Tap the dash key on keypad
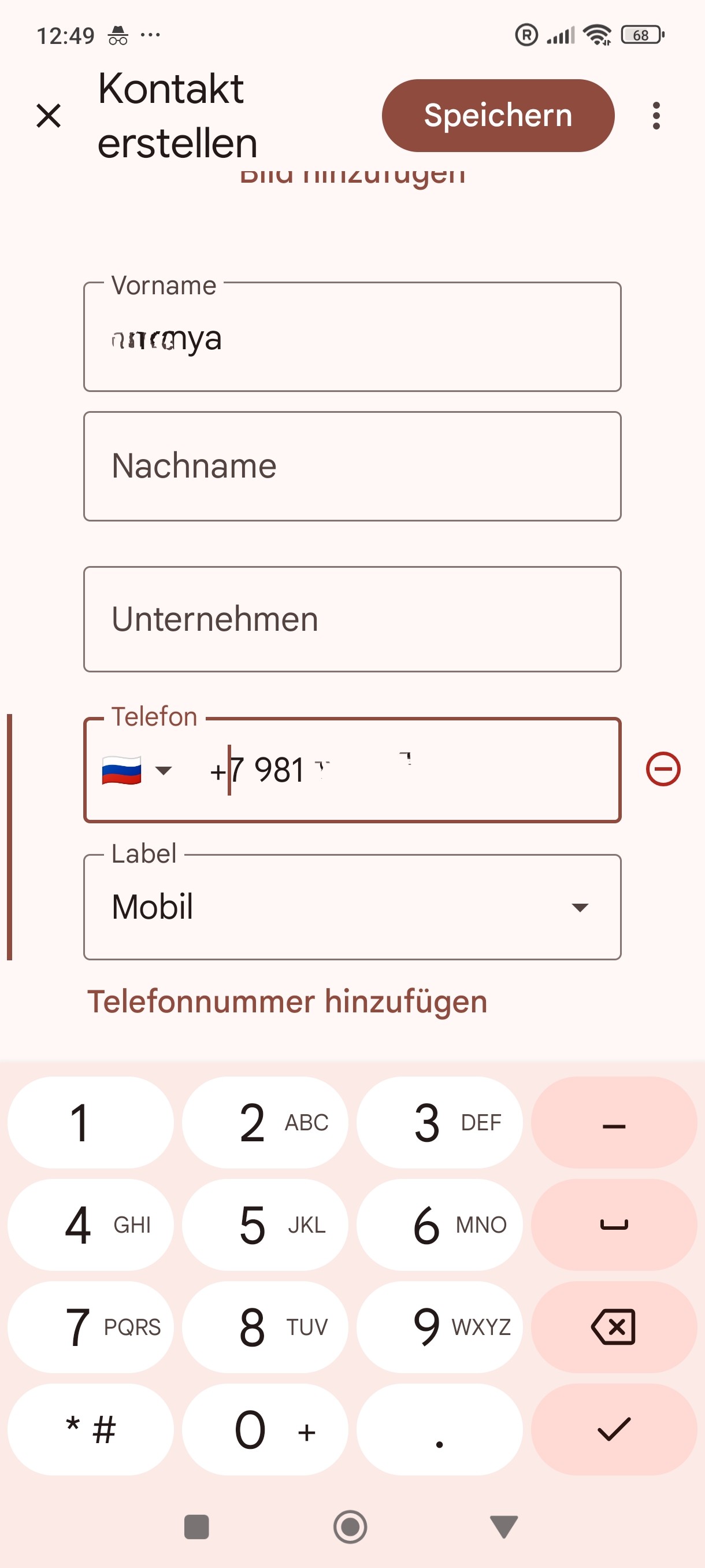Image resolution: width=705 pixels, height=1568 pixels. [x=613, y=1122]
